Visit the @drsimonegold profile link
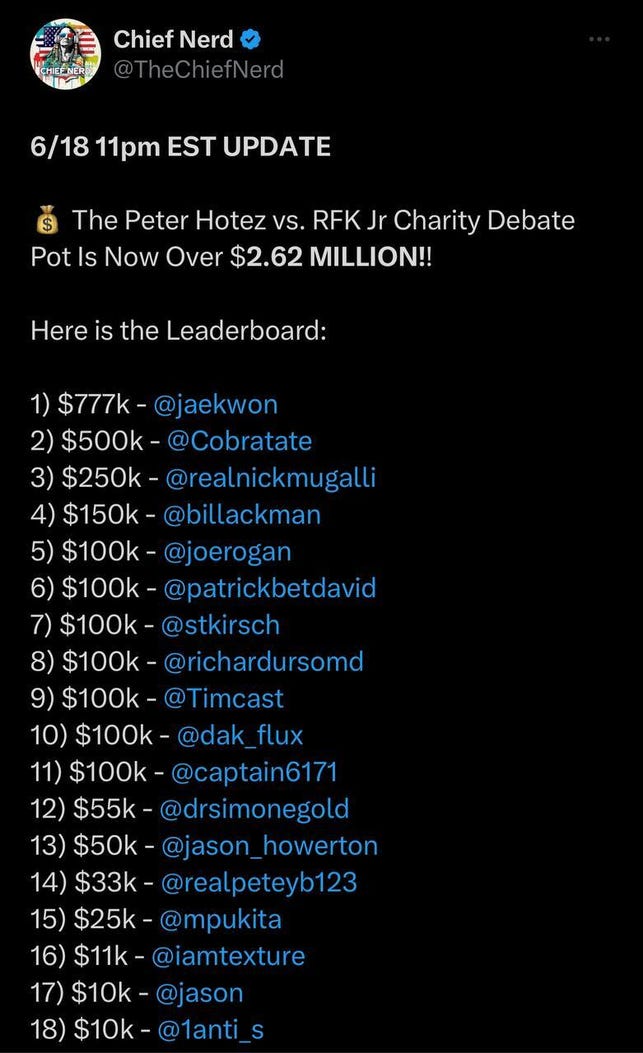 254,809
